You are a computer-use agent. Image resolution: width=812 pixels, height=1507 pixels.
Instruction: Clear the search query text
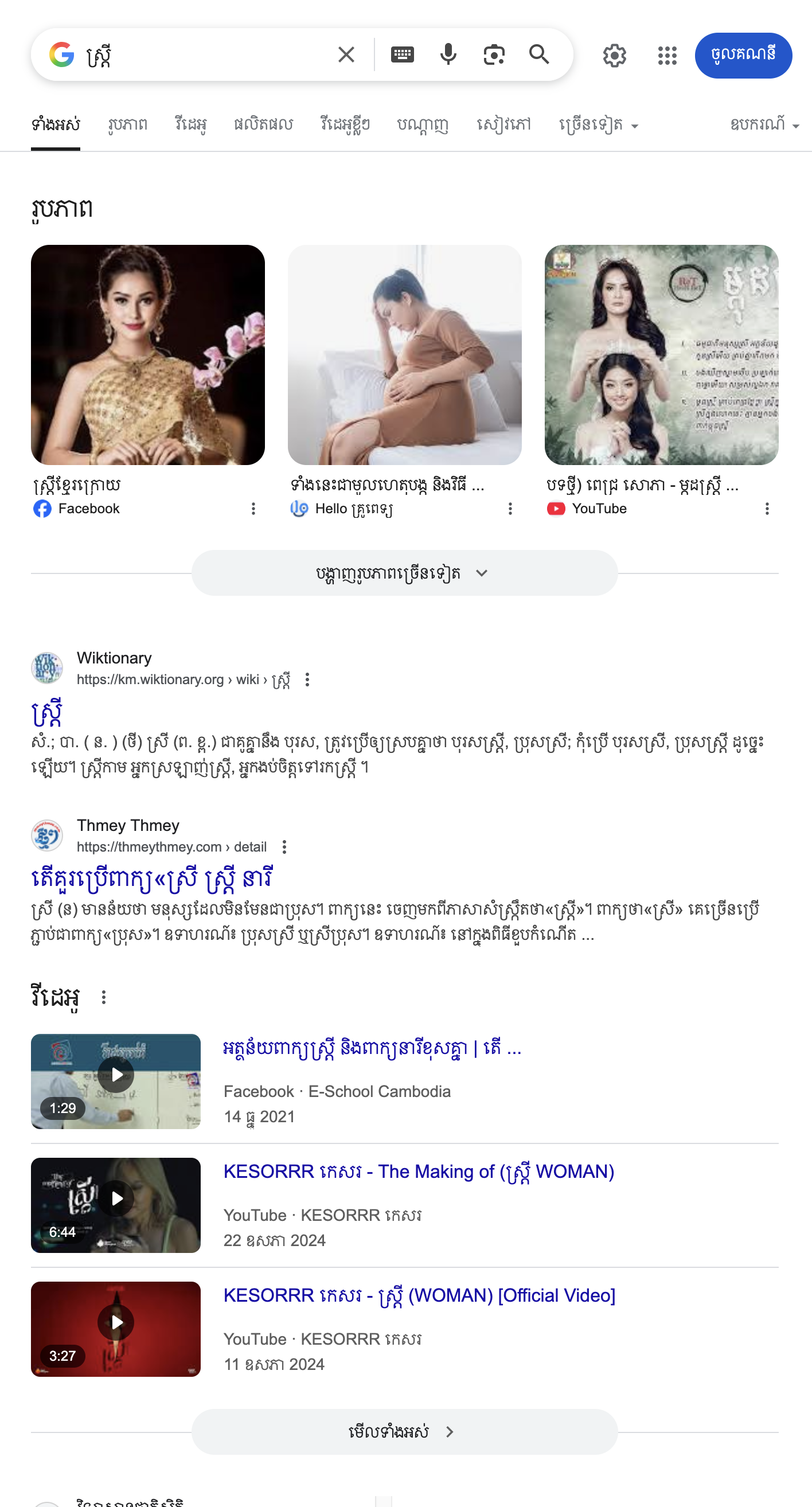pyautogui.click(x=346, y=55)
